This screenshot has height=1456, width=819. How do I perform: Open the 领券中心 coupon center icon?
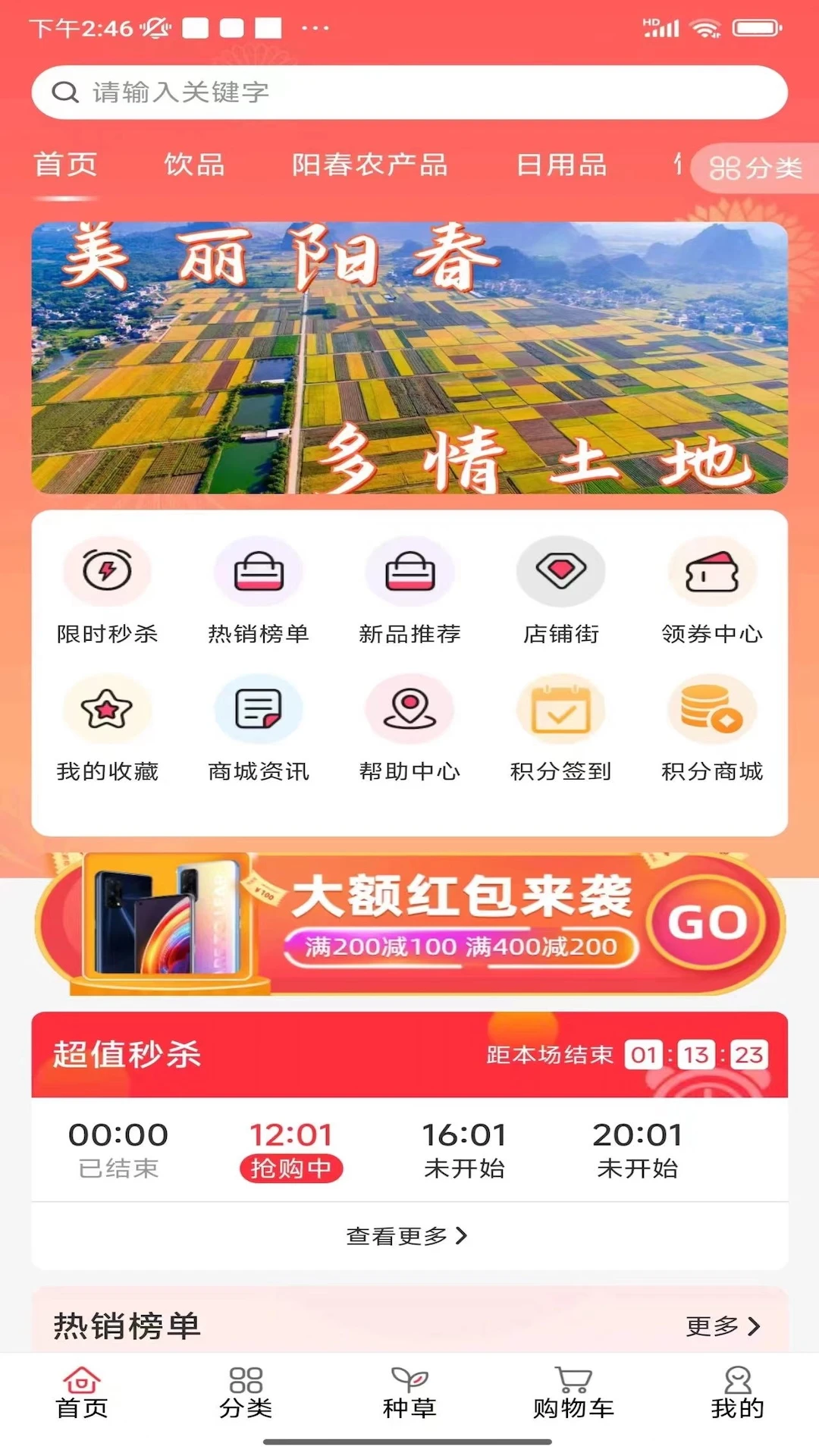pyautogui.click(x=713, y=591)
